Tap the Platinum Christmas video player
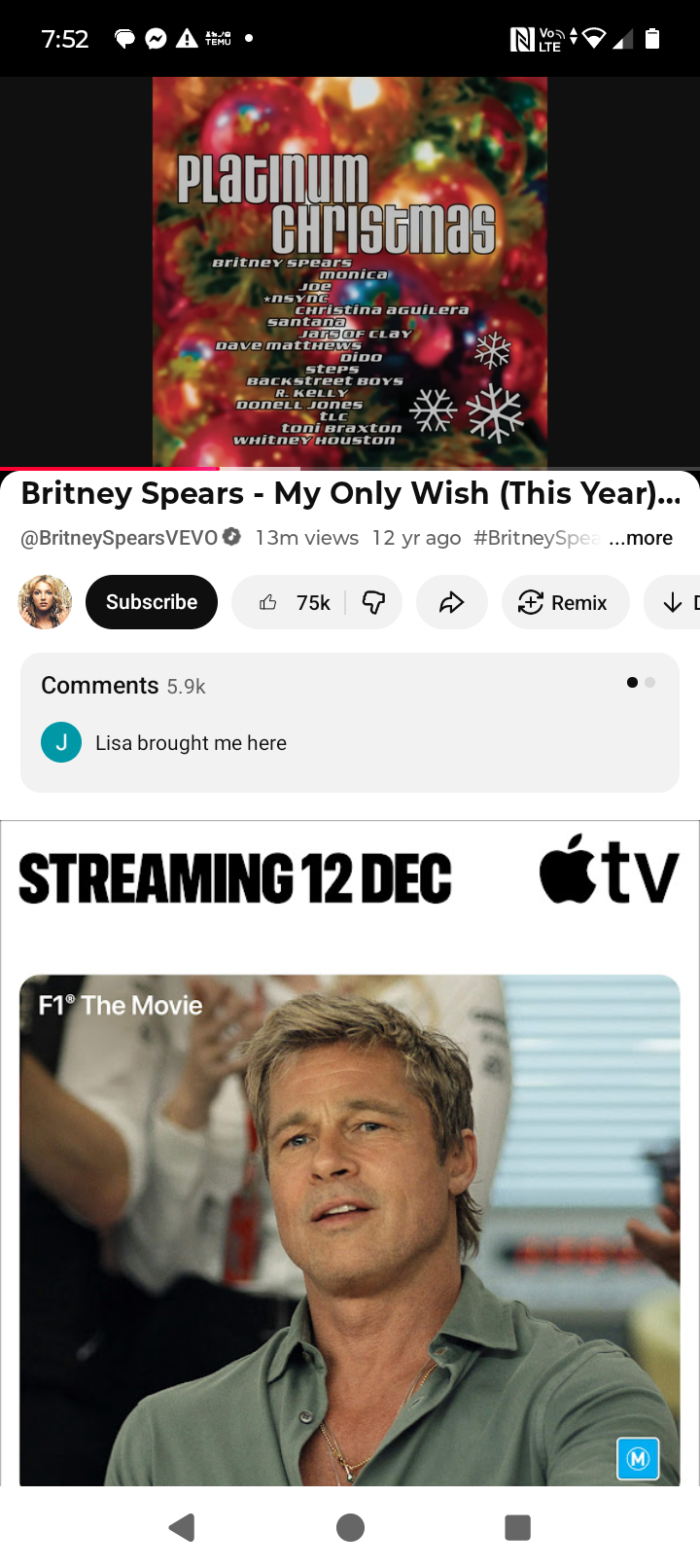 point(350,272)
